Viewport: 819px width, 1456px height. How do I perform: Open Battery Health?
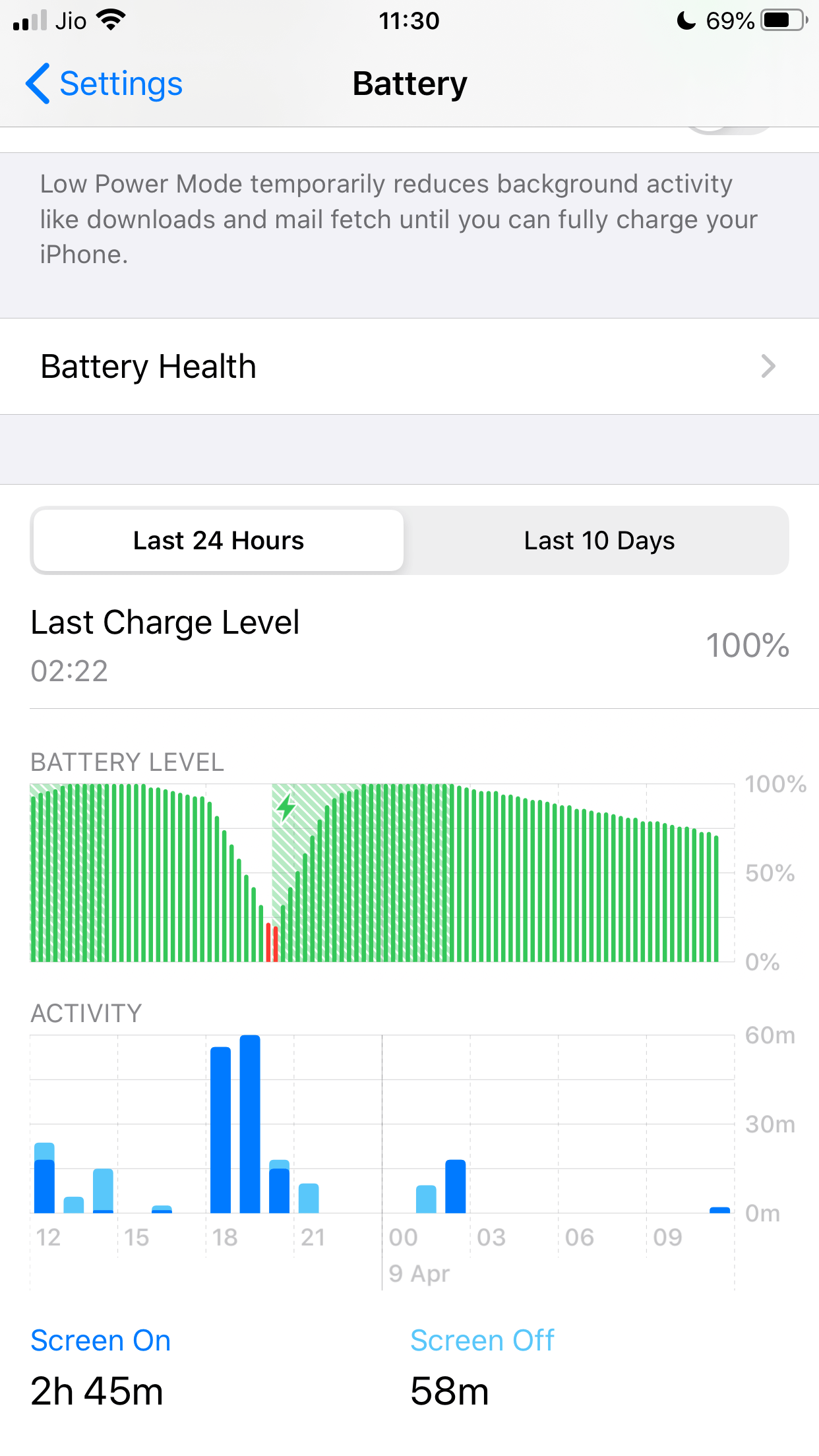(x=409, y=367)
